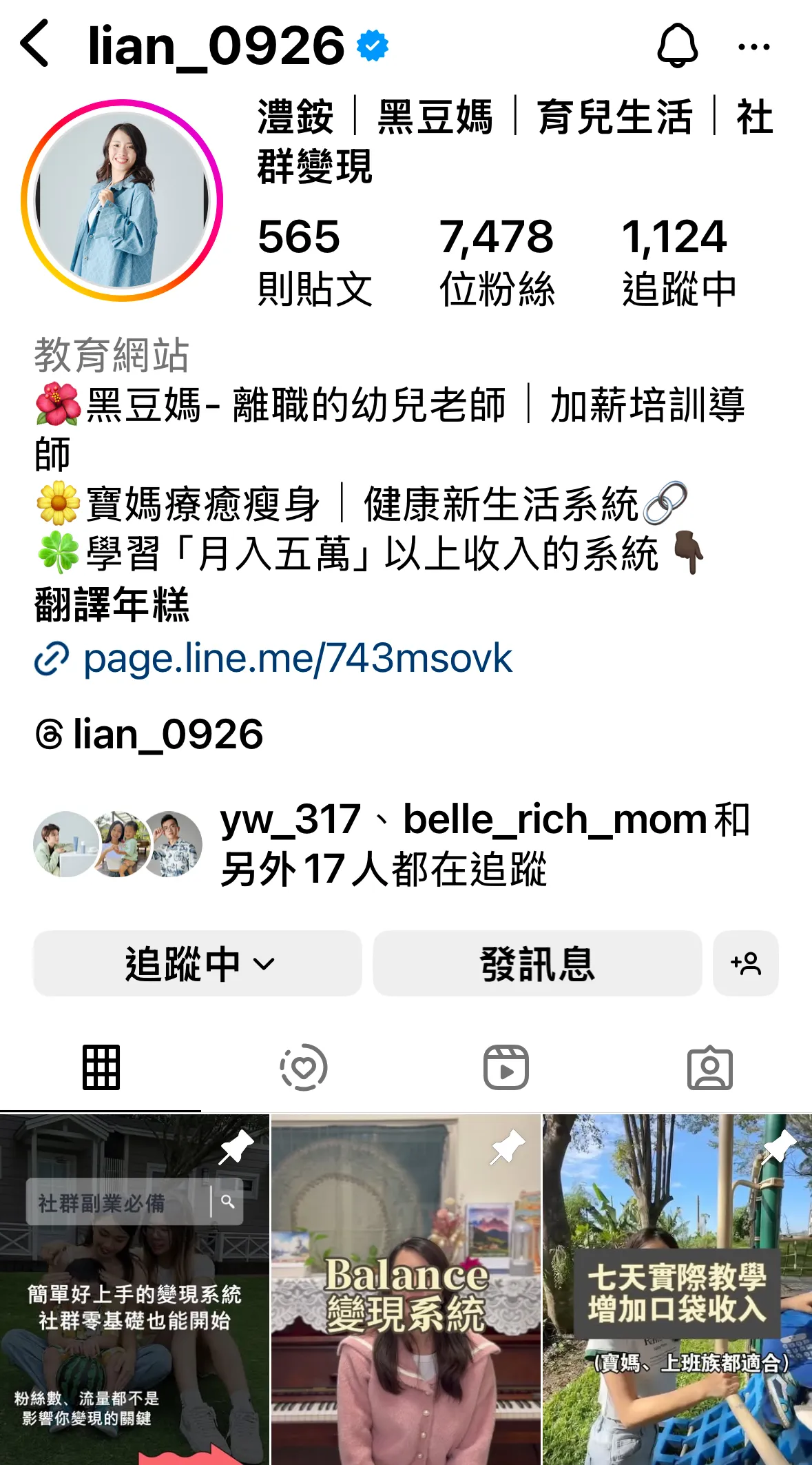Tap 翻譯年糕 to translate bio
Viewport: 812px width, 1465px height.
(x=112, y=605)
